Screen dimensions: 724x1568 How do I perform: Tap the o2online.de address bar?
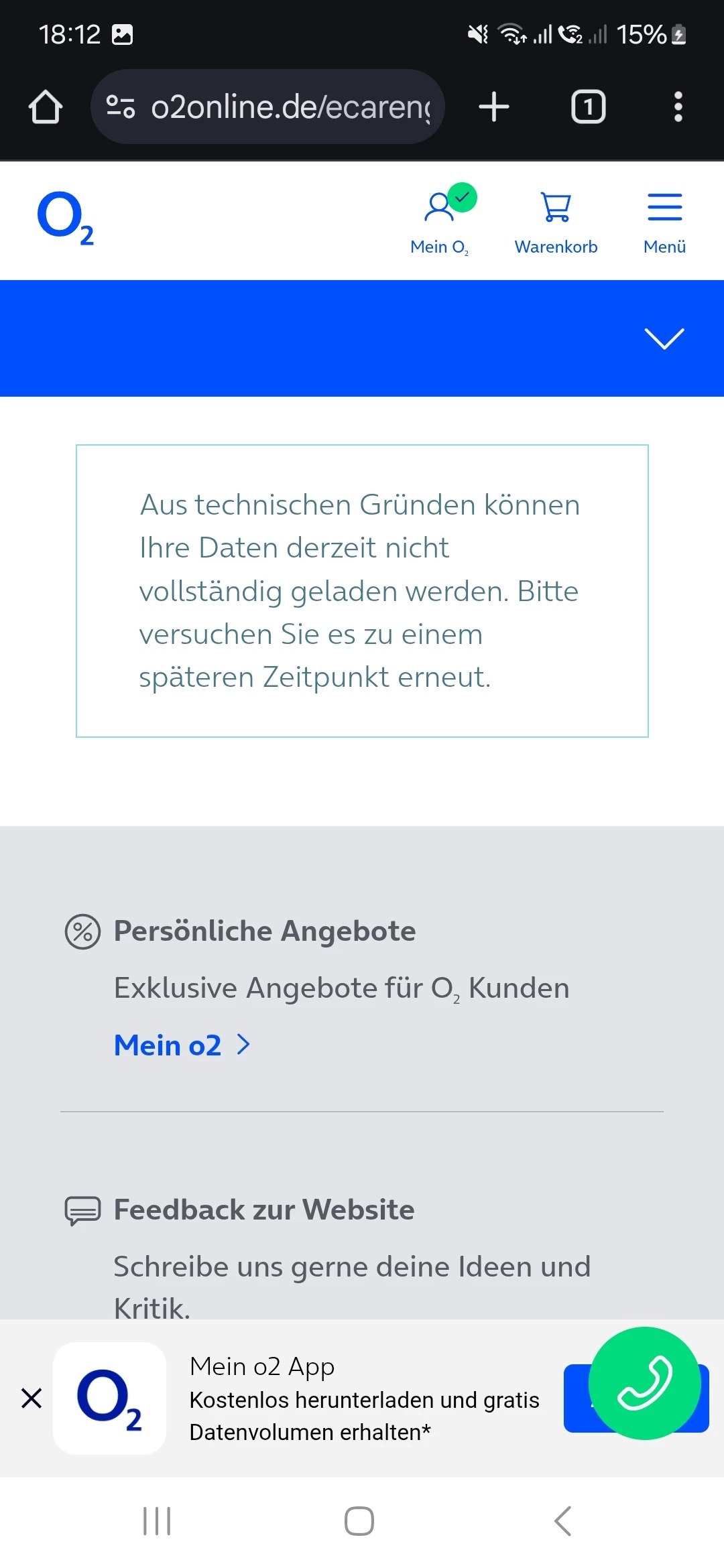[268, 107]
